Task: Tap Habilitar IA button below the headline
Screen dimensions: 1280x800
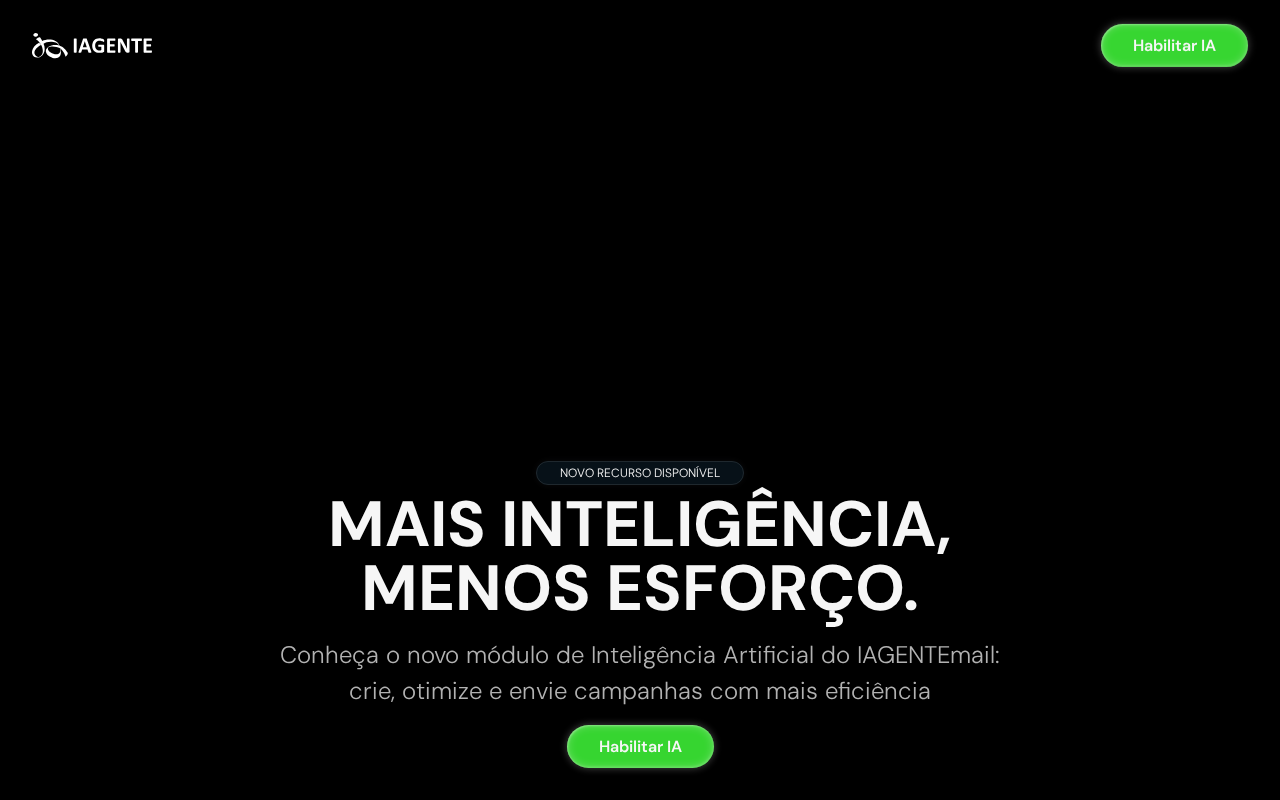Action: 640,747
